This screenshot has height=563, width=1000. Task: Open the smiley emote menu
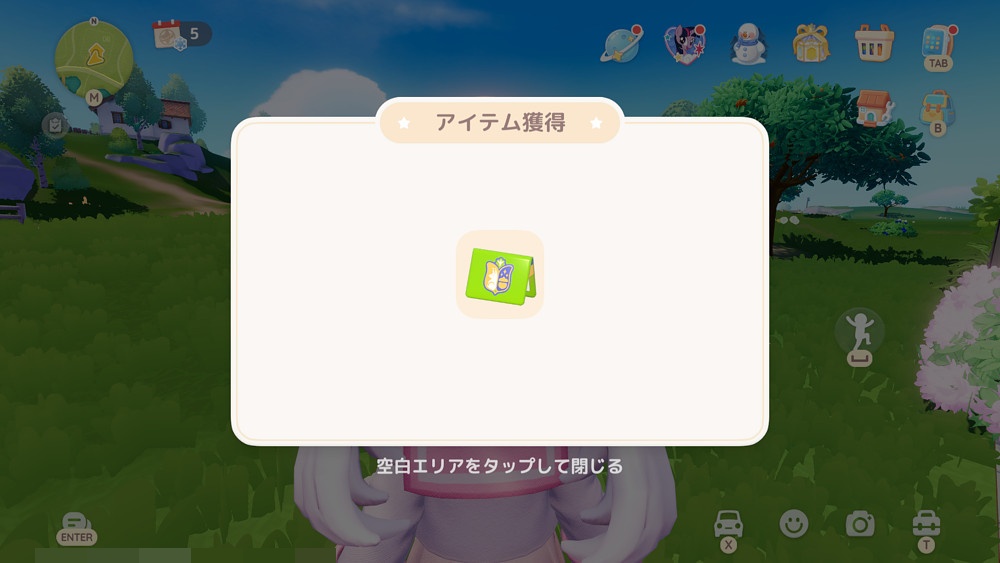coord(794,523)
